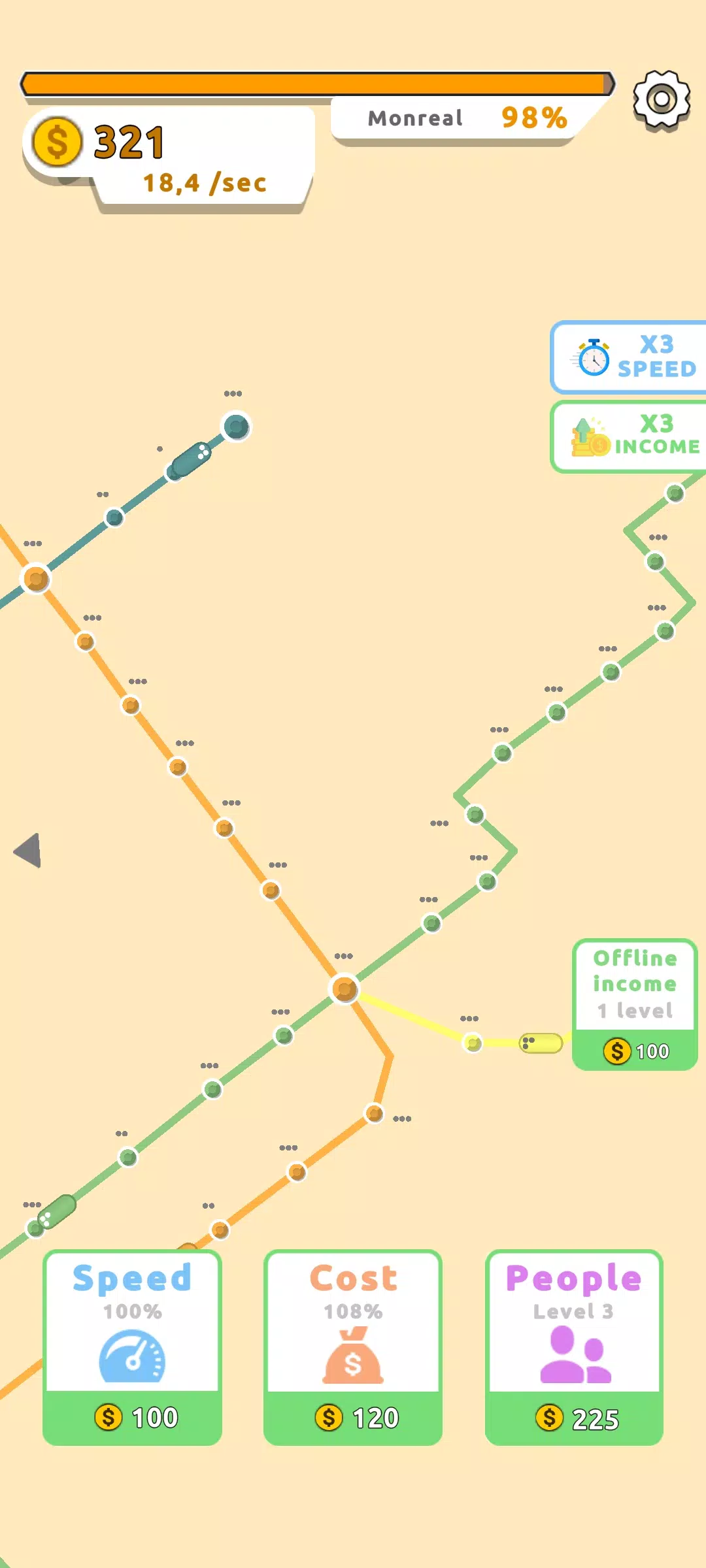Activate the X3 Speed boost

629,357
